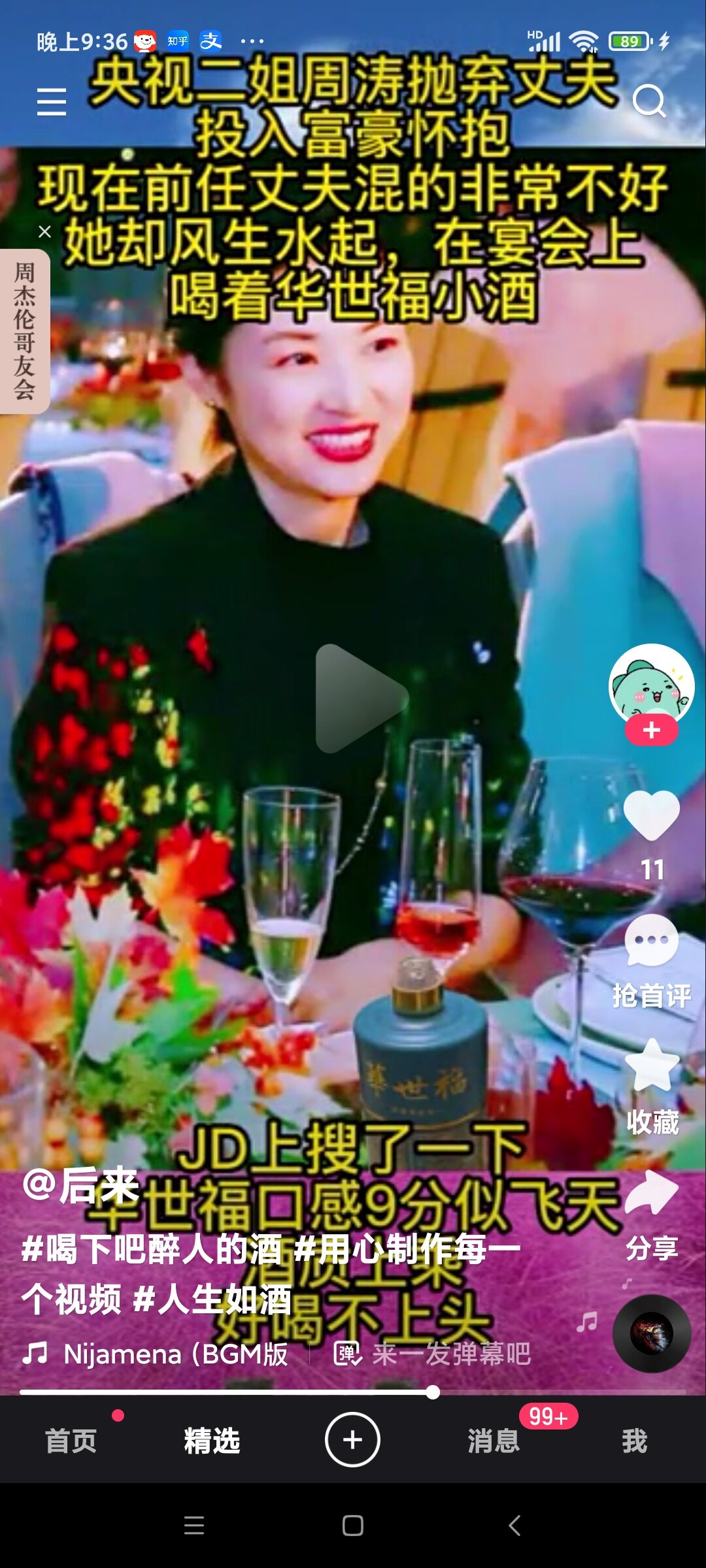Open the Nijamena BGM sound page
The width and height of the screenshot is (706, 1568).
(156, 1354)
